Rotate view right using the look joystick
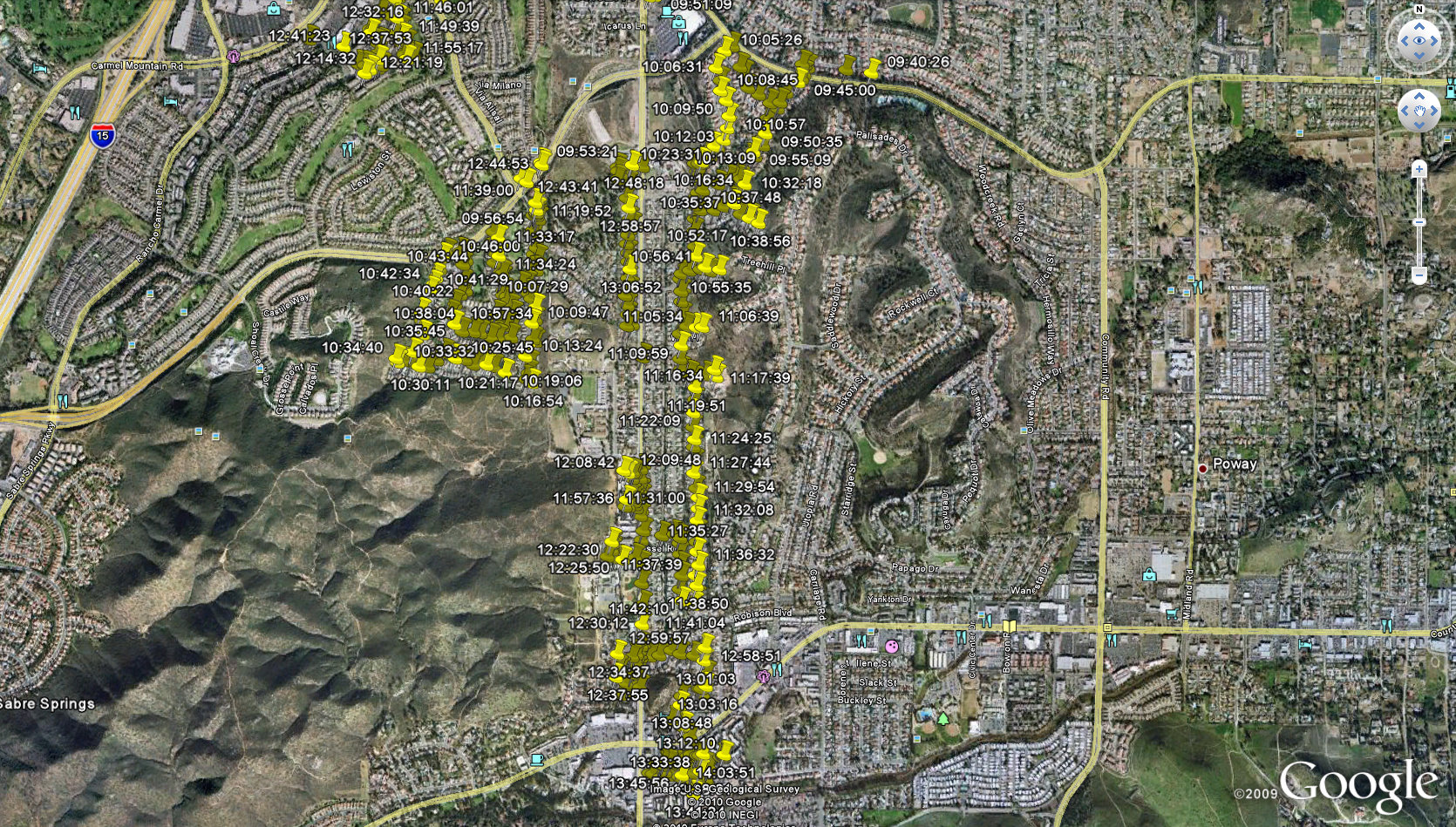Screen dimensions: 1456x827 click(x=1435, y=41)
